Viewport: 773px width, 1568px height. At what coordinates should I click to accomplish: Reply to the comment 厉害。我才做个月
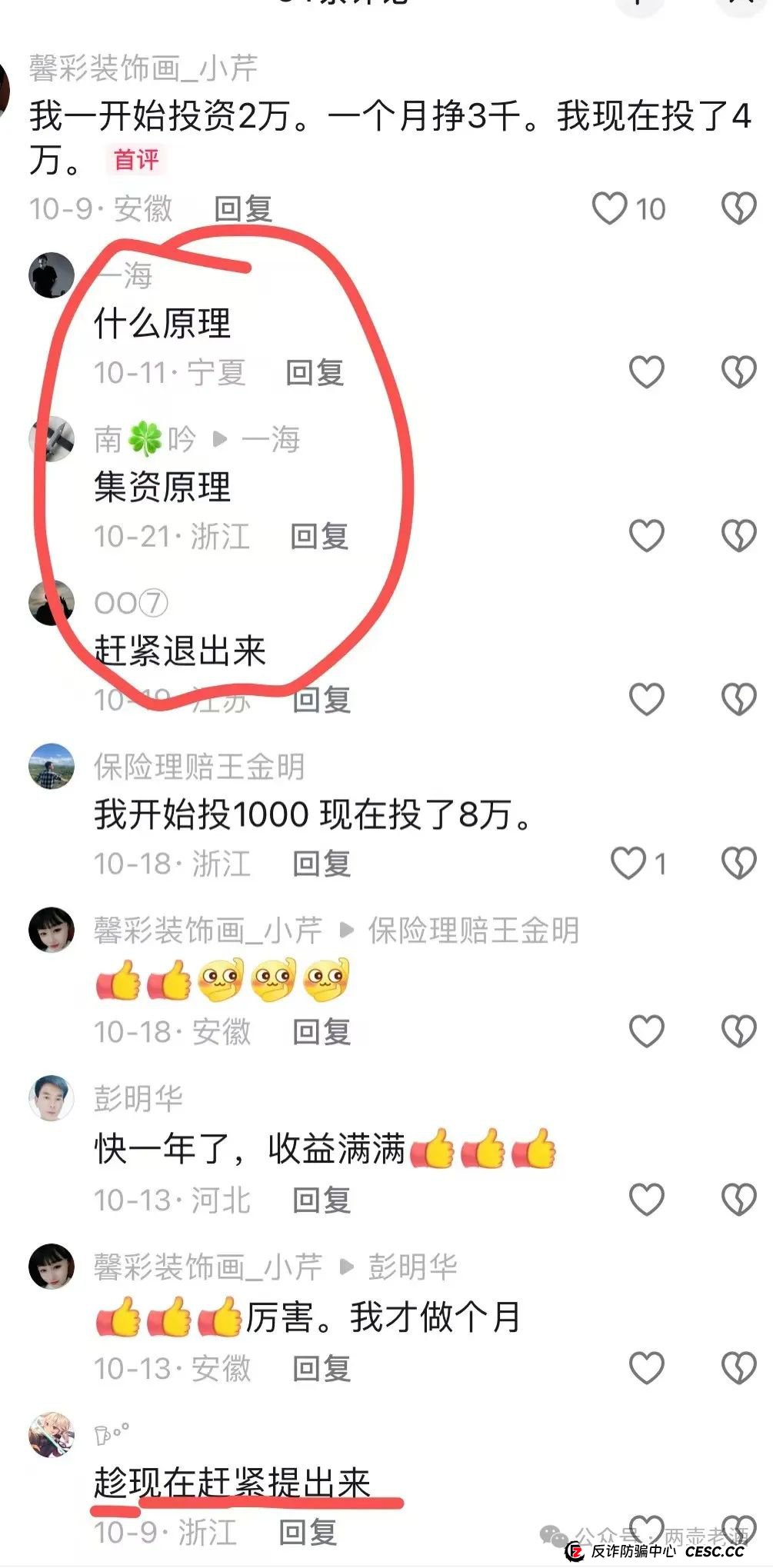point(322,1368)
